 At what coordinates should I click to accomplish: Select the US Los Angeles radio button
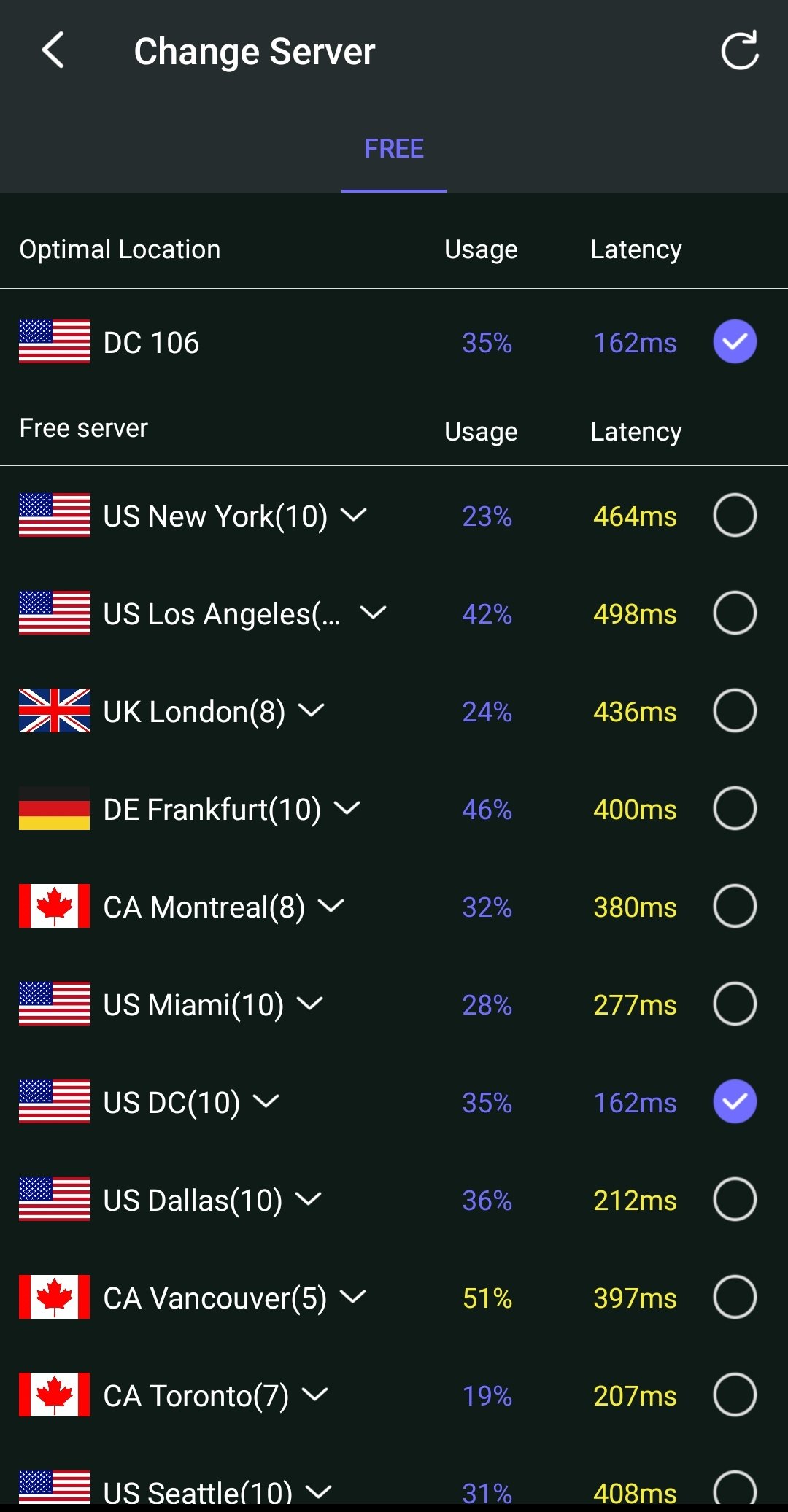(x=735, y=613)
